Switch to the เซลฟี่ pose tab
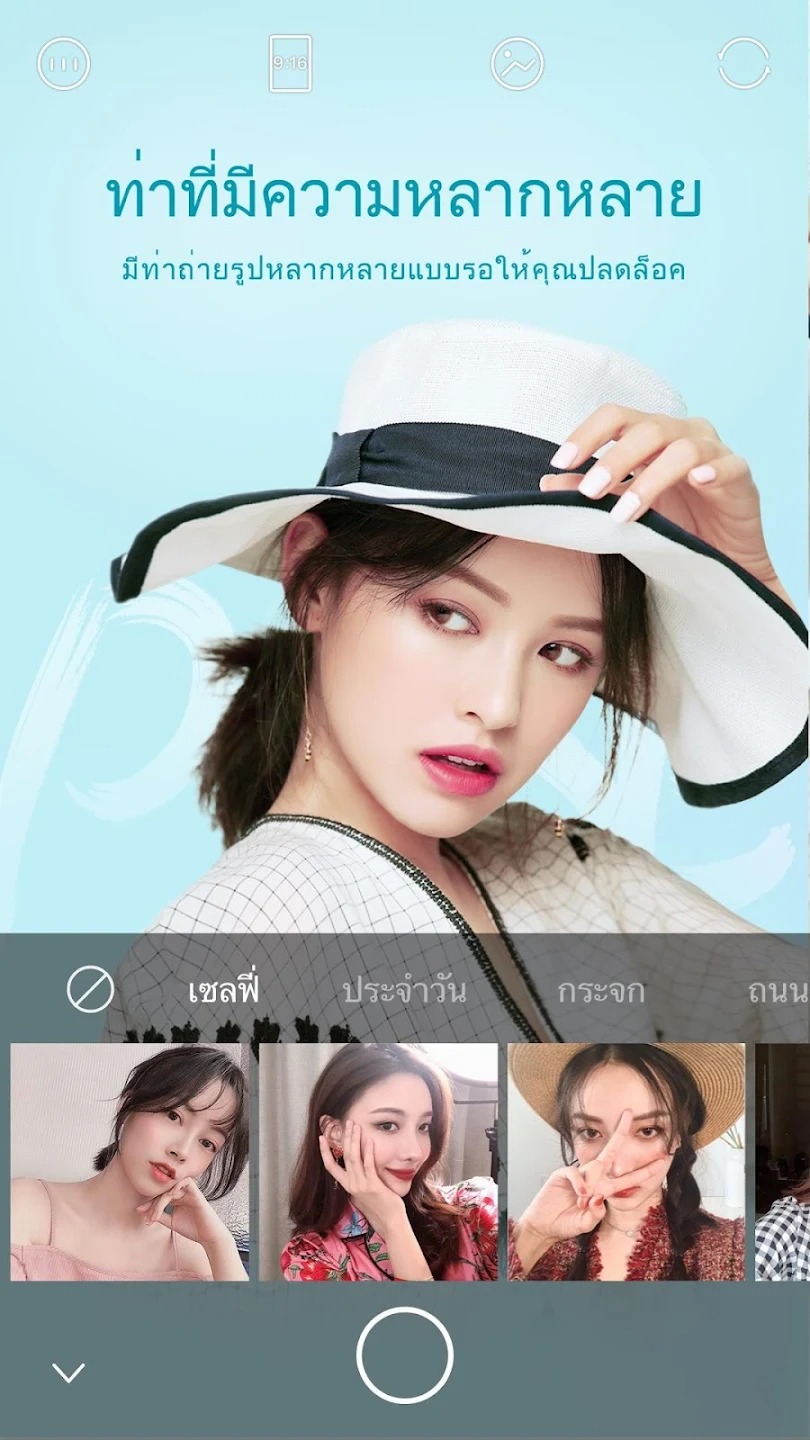Screen dimensions: 810x1440 tap(224, 992)
